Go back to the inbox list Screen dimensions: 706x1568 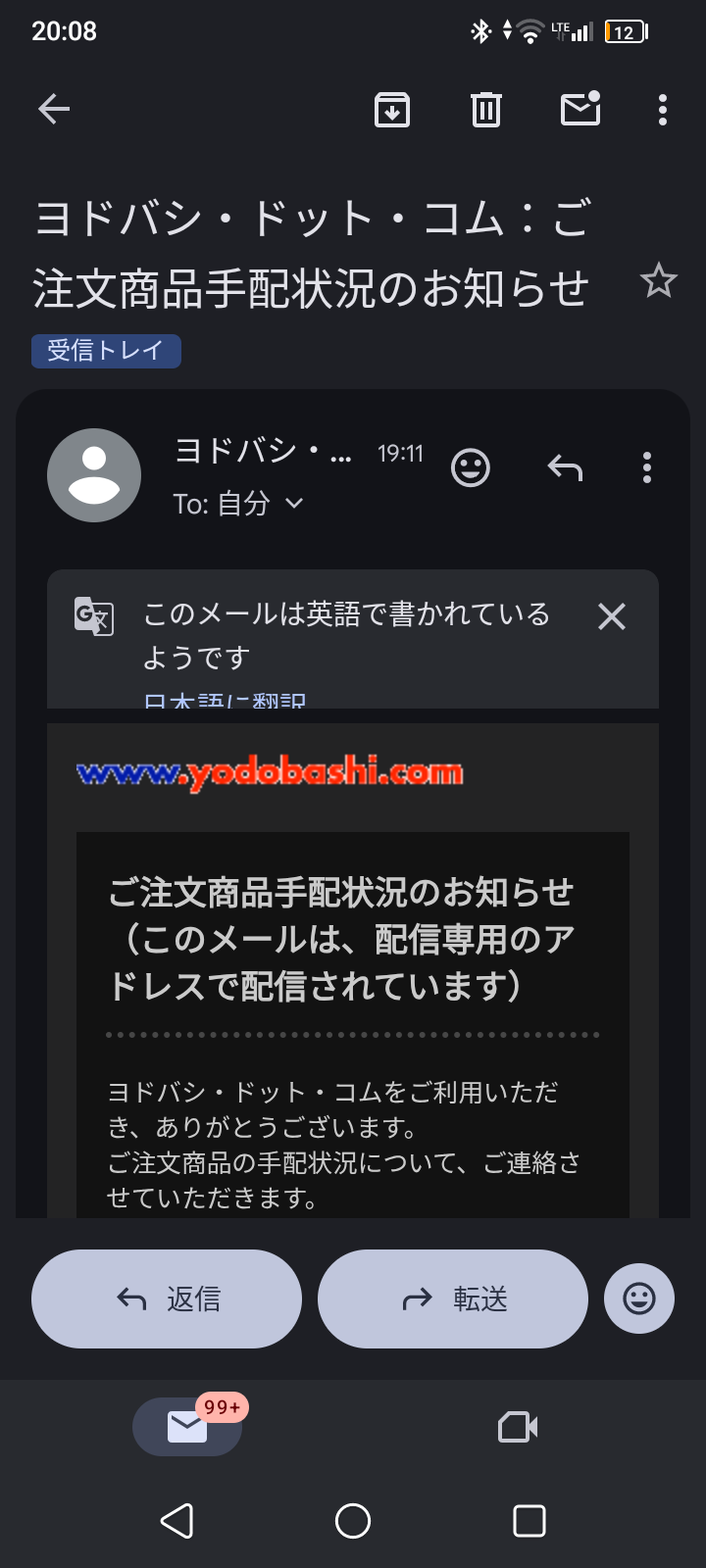pyautogui.click(x=54, y=109)
